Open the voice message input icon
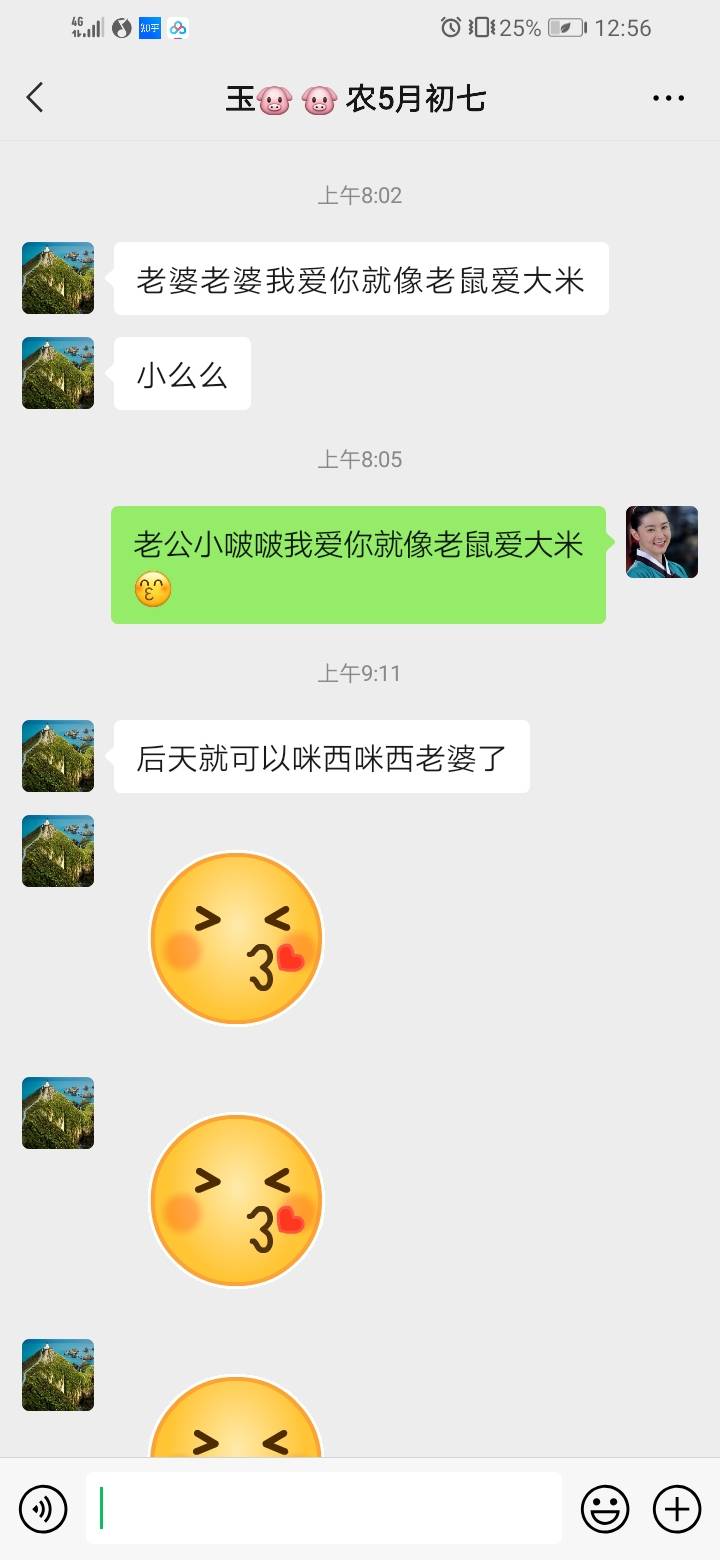This screenshot has width=720, height=1560. click(x=42, y=1508)
